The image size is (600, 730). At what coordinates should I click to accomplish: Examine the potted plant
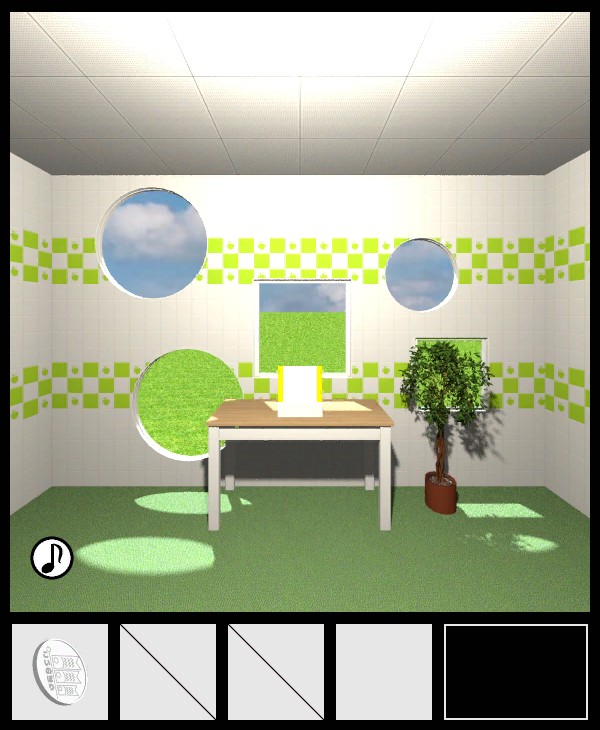(443, 420)
